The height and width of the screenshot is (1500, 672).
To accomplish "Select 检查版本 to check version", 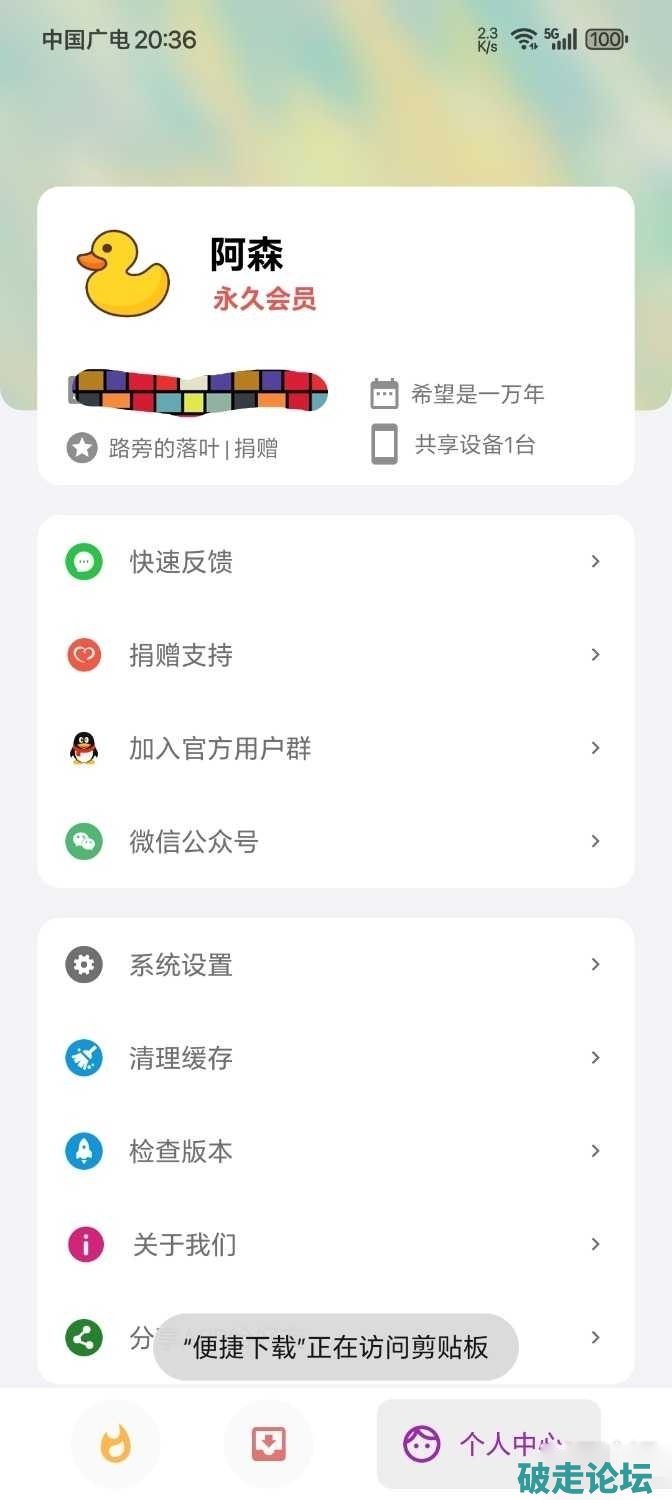I will 335,1151.
